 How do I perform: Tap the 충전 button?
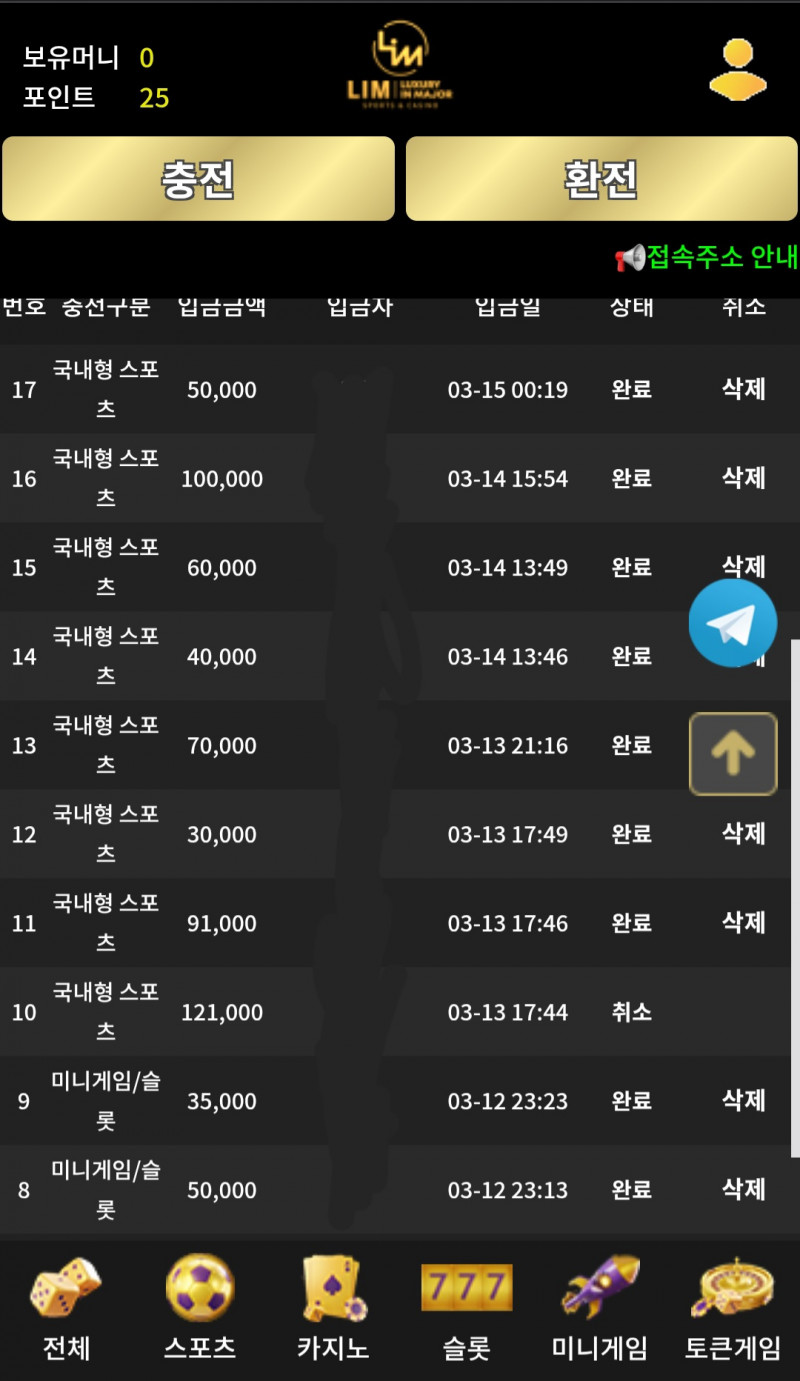pos(198,179)
